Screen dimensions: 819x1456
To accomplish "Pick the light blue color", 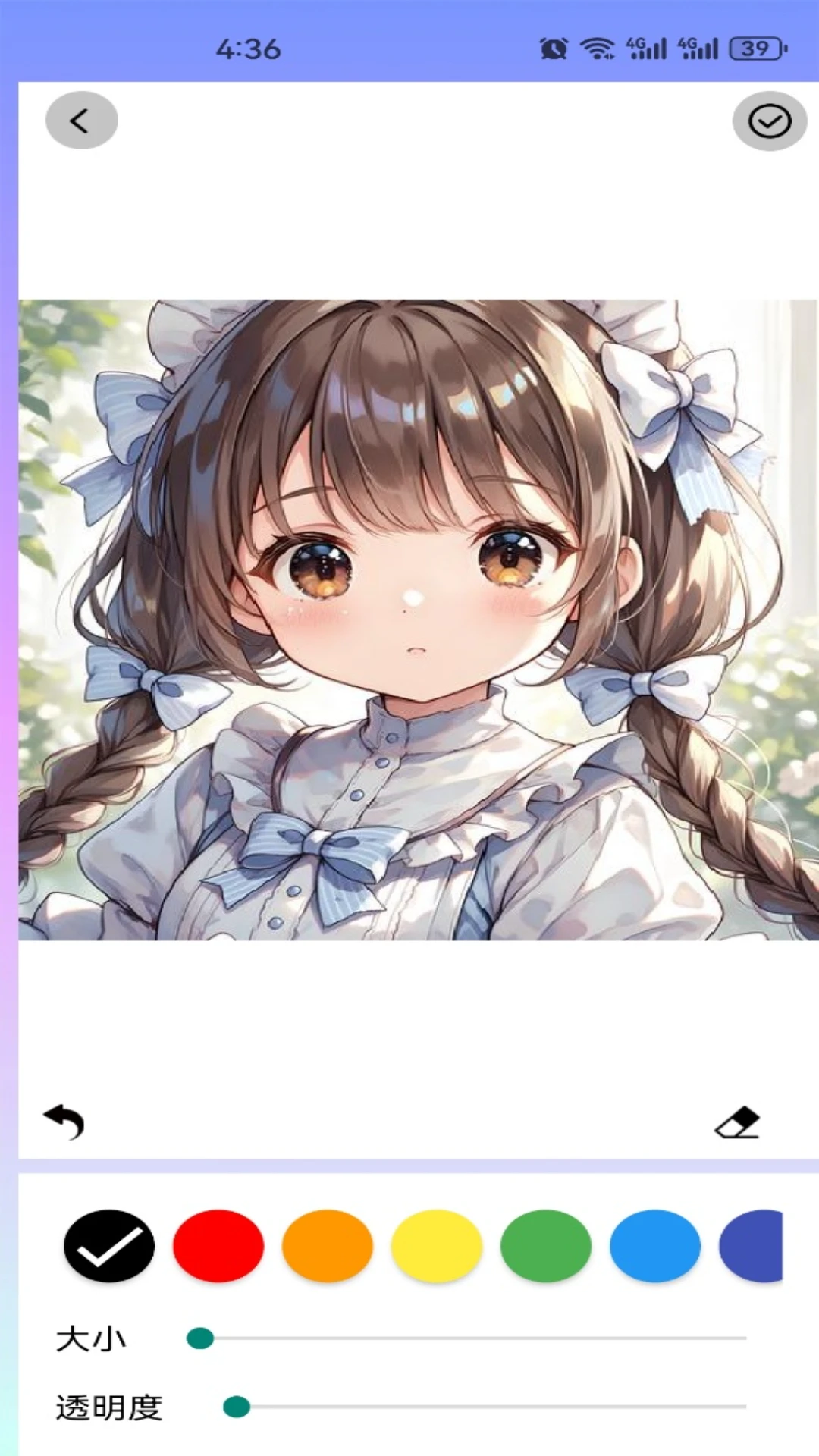I will click(x=655, y=1245).
